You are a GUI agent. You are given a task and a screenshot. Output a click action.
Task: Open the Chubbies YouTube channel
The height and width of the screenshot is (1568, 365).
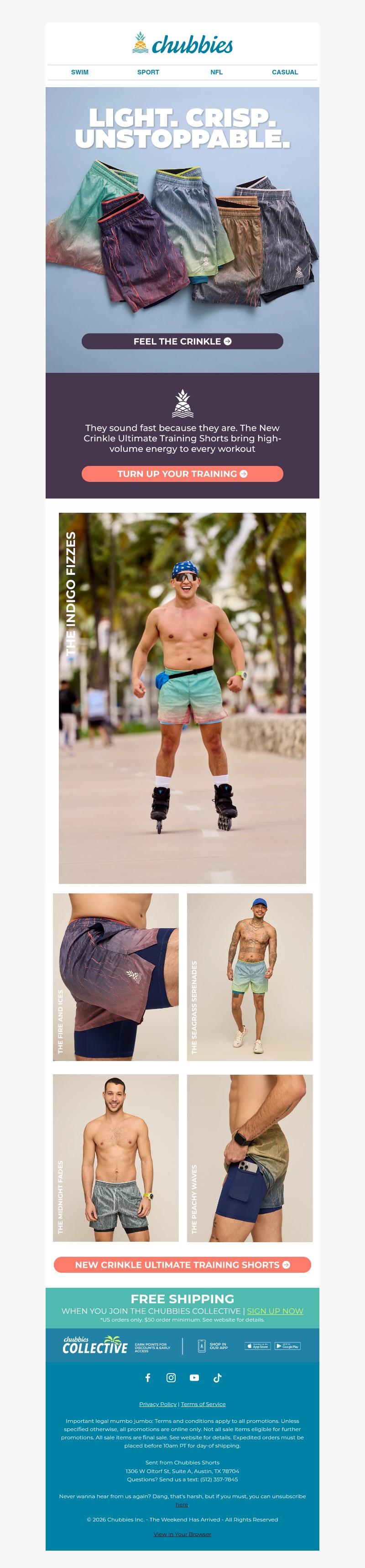tap(194, 1378)
